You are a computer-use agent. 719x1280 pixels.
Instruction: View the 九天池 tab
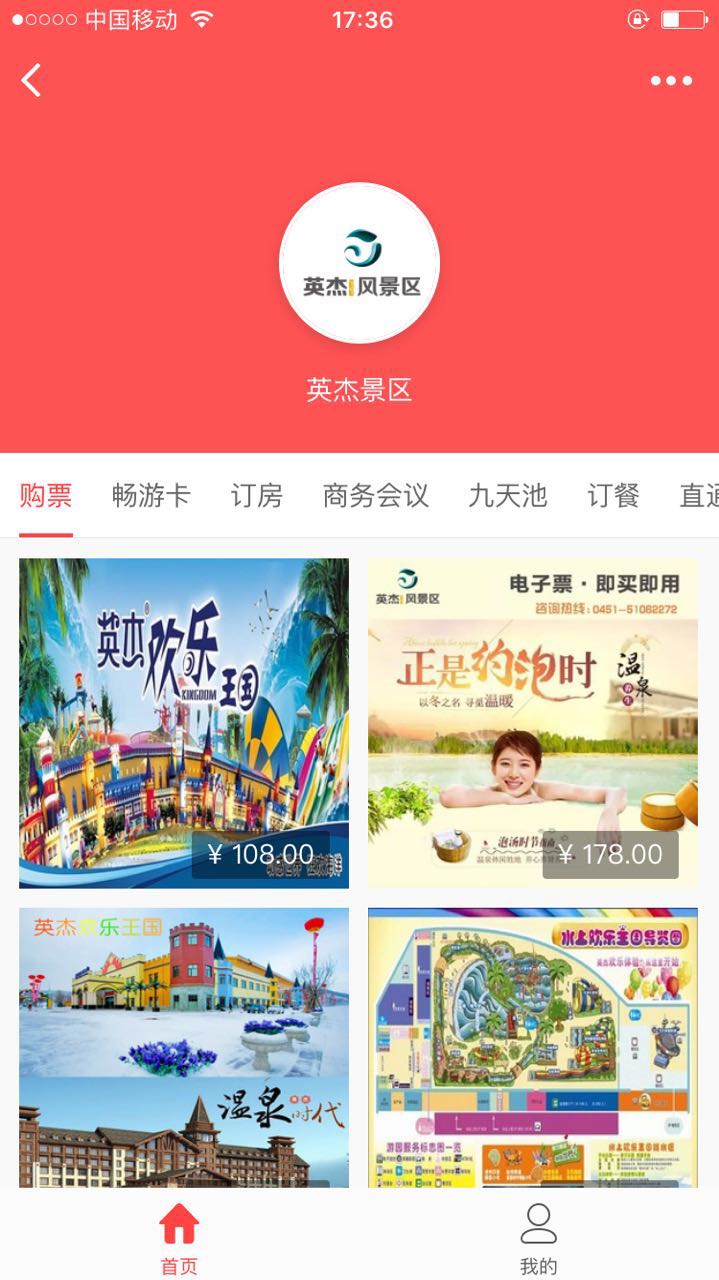pos(508,495)
